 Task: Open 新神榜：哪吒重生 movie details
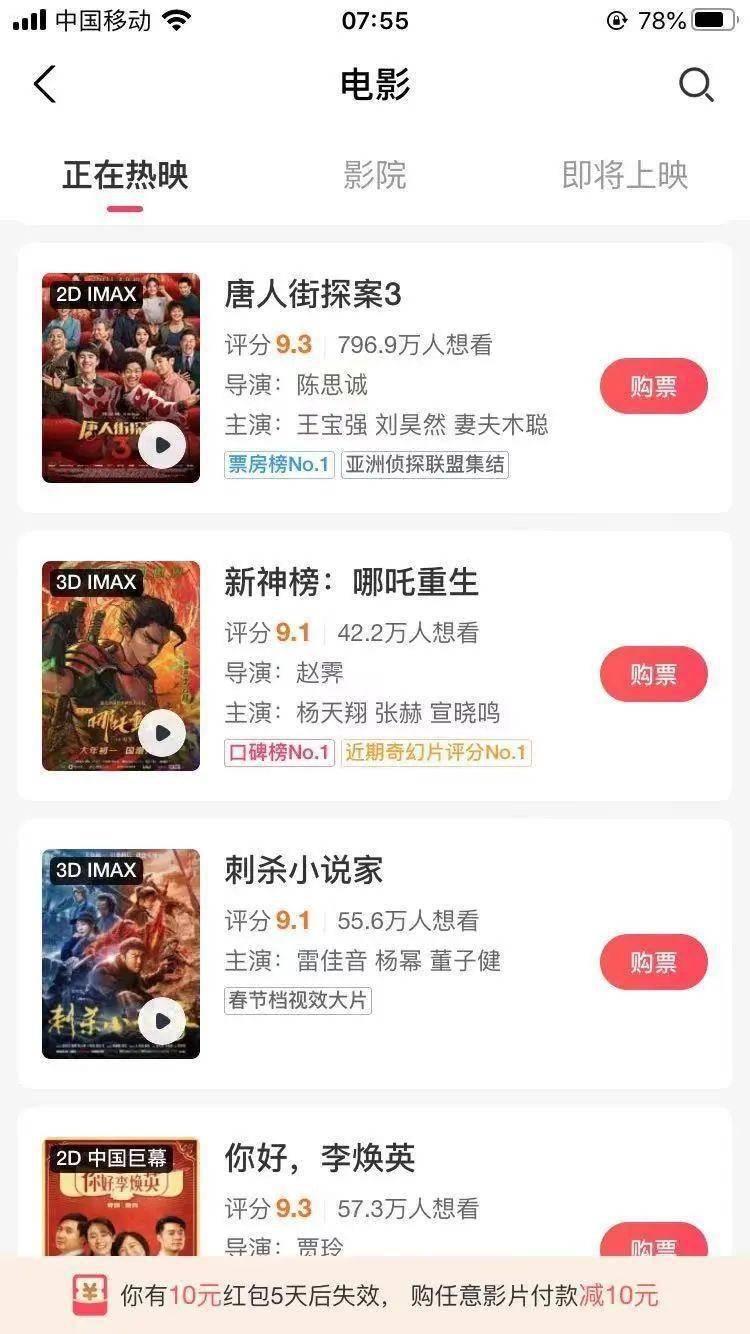tap(351, 583)
